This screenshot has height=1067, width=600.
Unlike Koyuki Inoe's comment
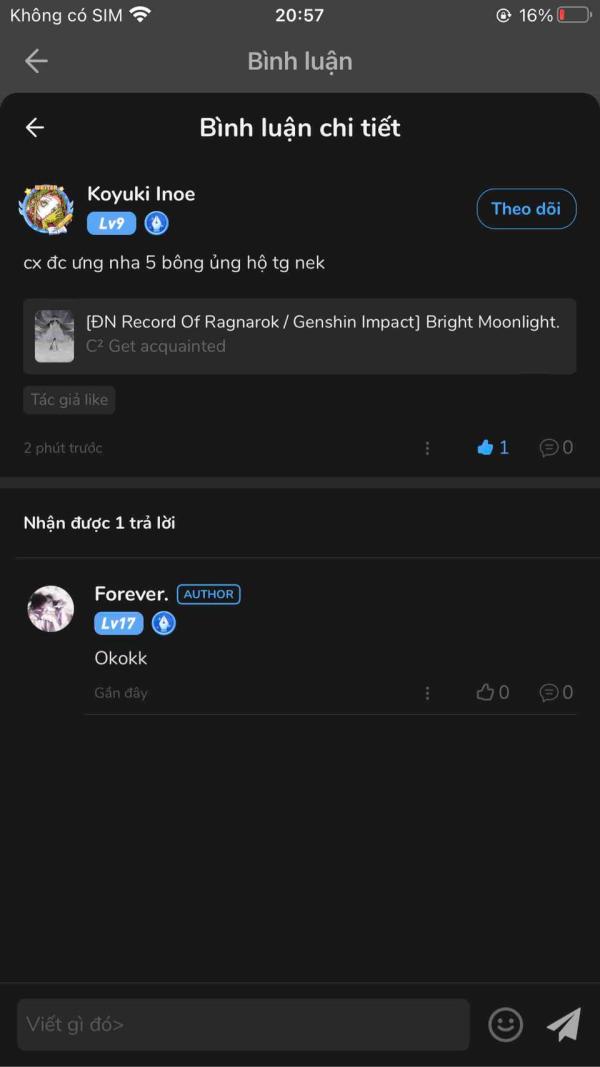coord(493,447)
